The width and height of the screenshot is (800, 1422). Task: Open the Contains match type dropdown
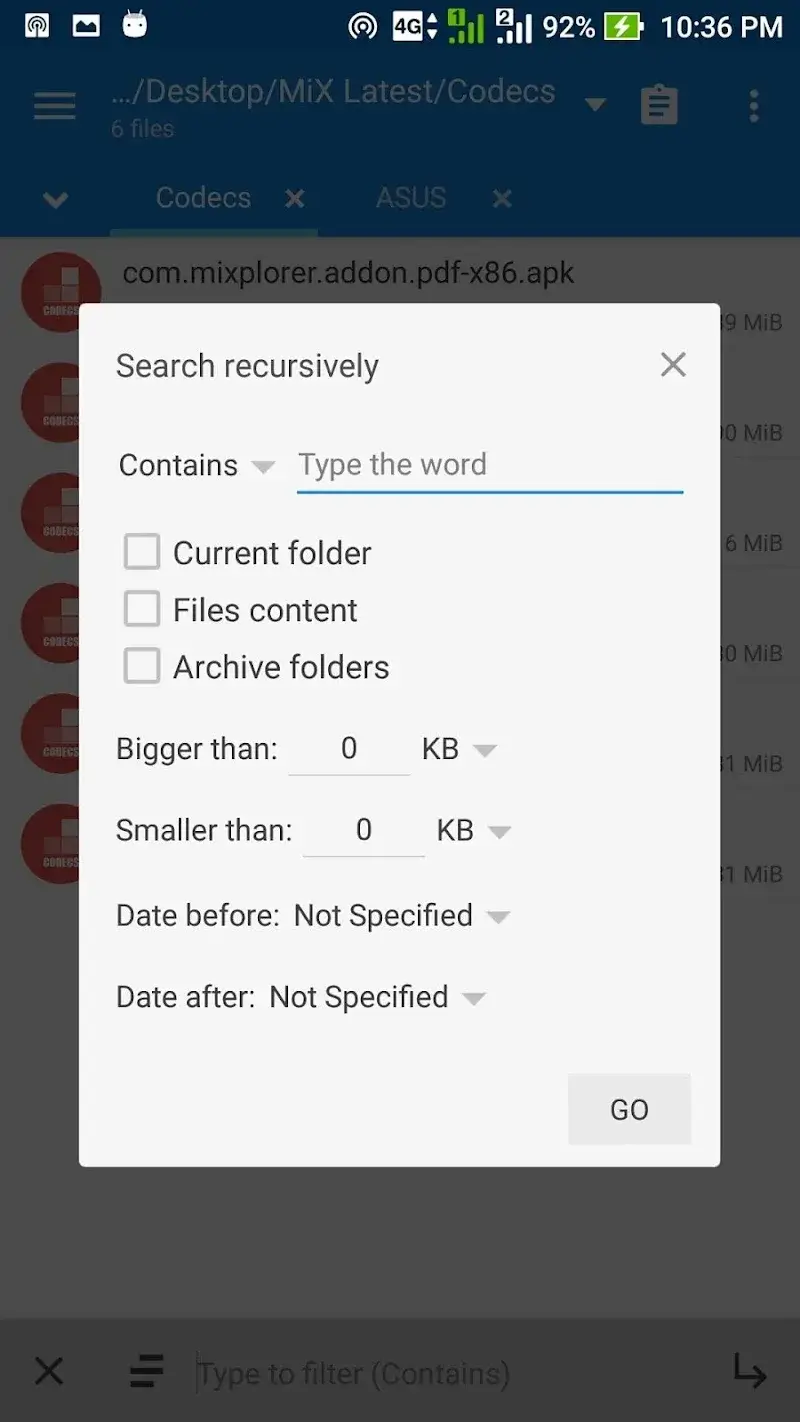click(x=196, y=466)
